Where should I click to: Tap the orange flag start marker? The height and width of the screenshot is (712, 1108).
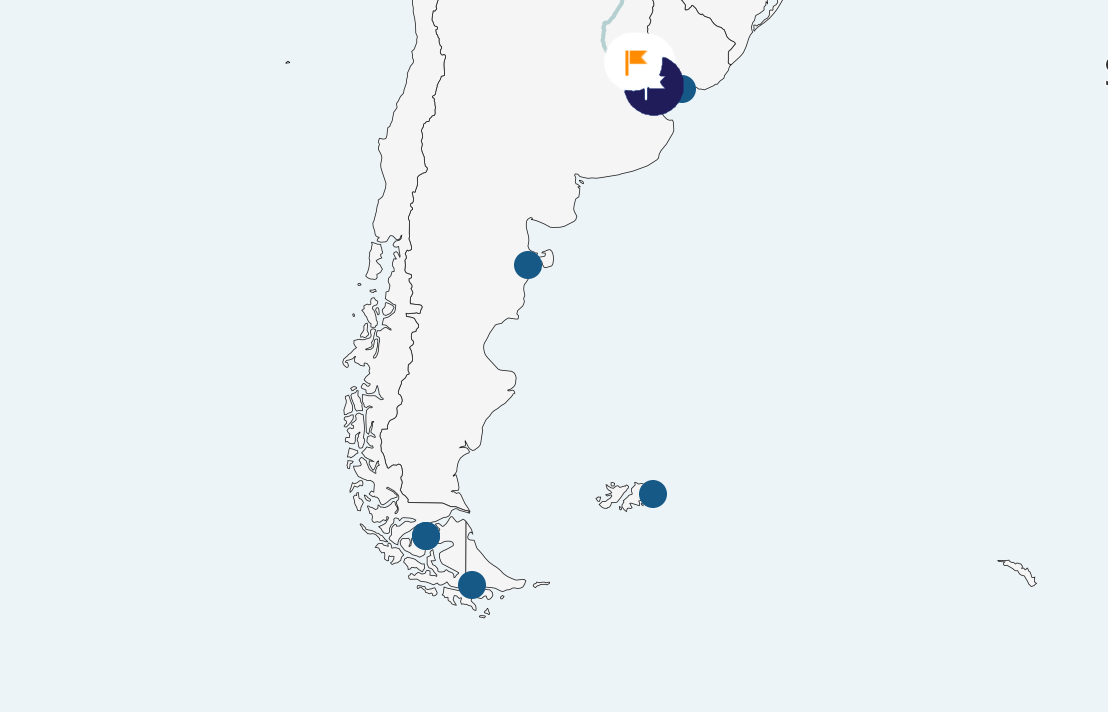pos(637,60)
